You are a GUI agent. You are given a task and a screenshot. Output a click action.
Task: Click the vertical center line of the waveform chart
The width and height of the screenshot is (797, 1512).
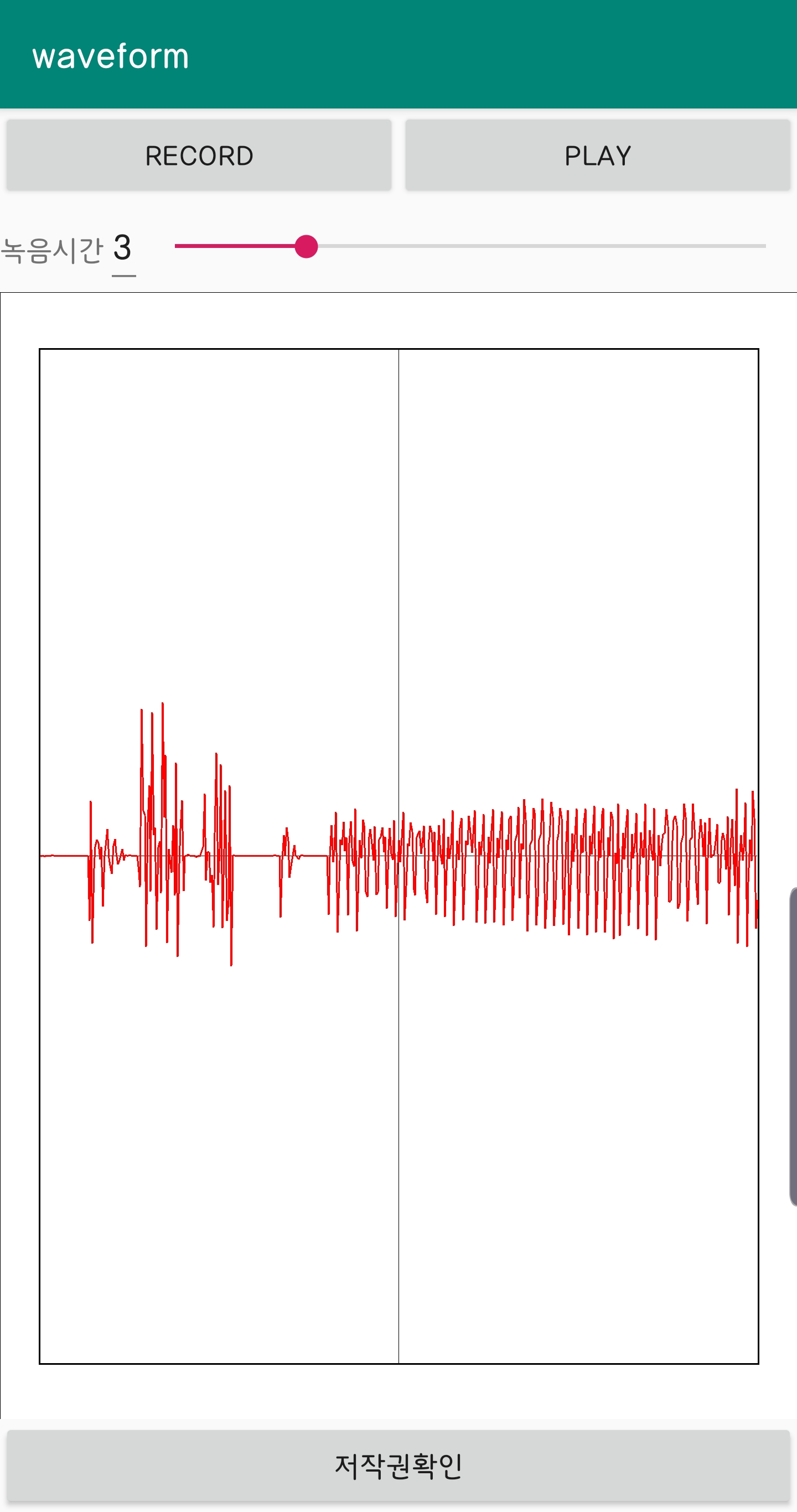coord(398,587)
